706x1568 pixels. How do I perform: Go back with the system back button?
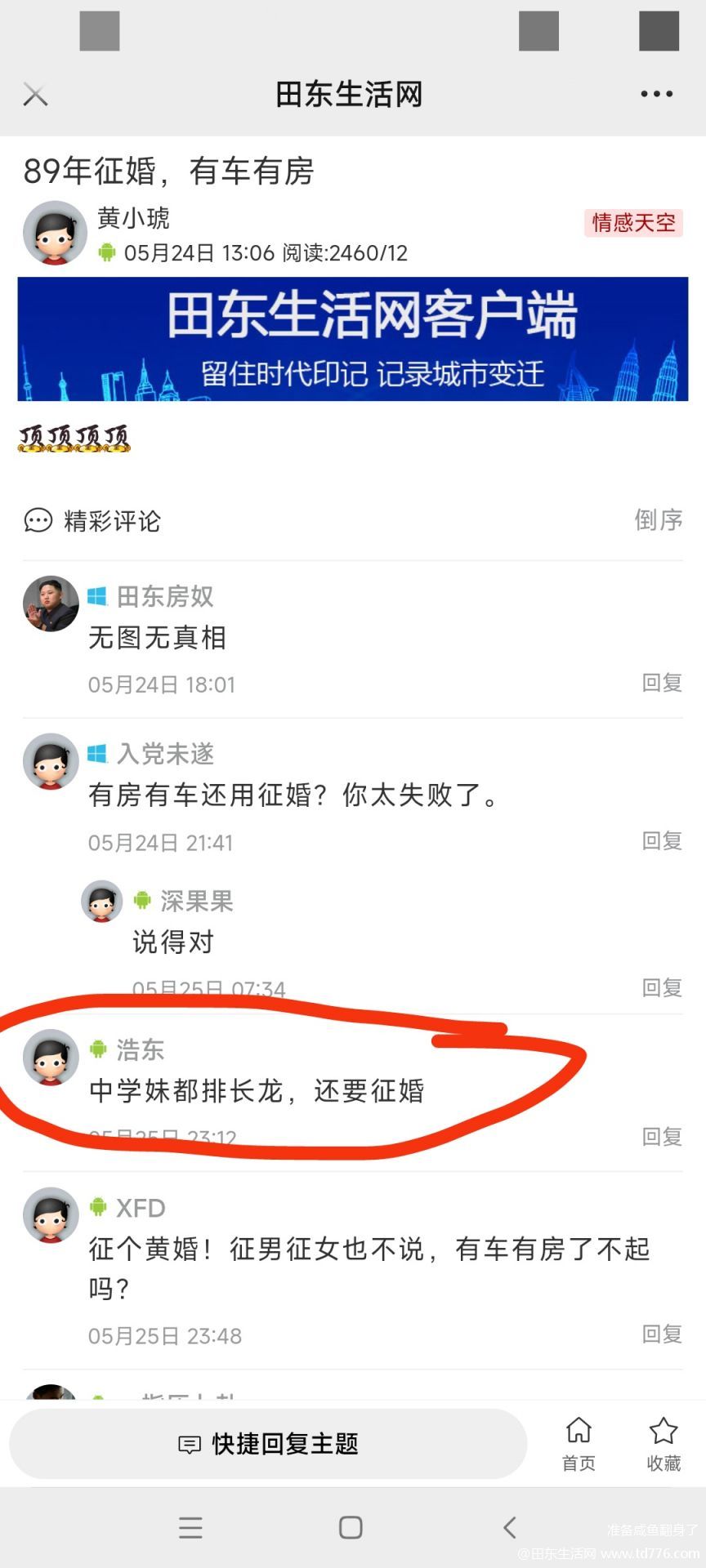point(510,1527)
